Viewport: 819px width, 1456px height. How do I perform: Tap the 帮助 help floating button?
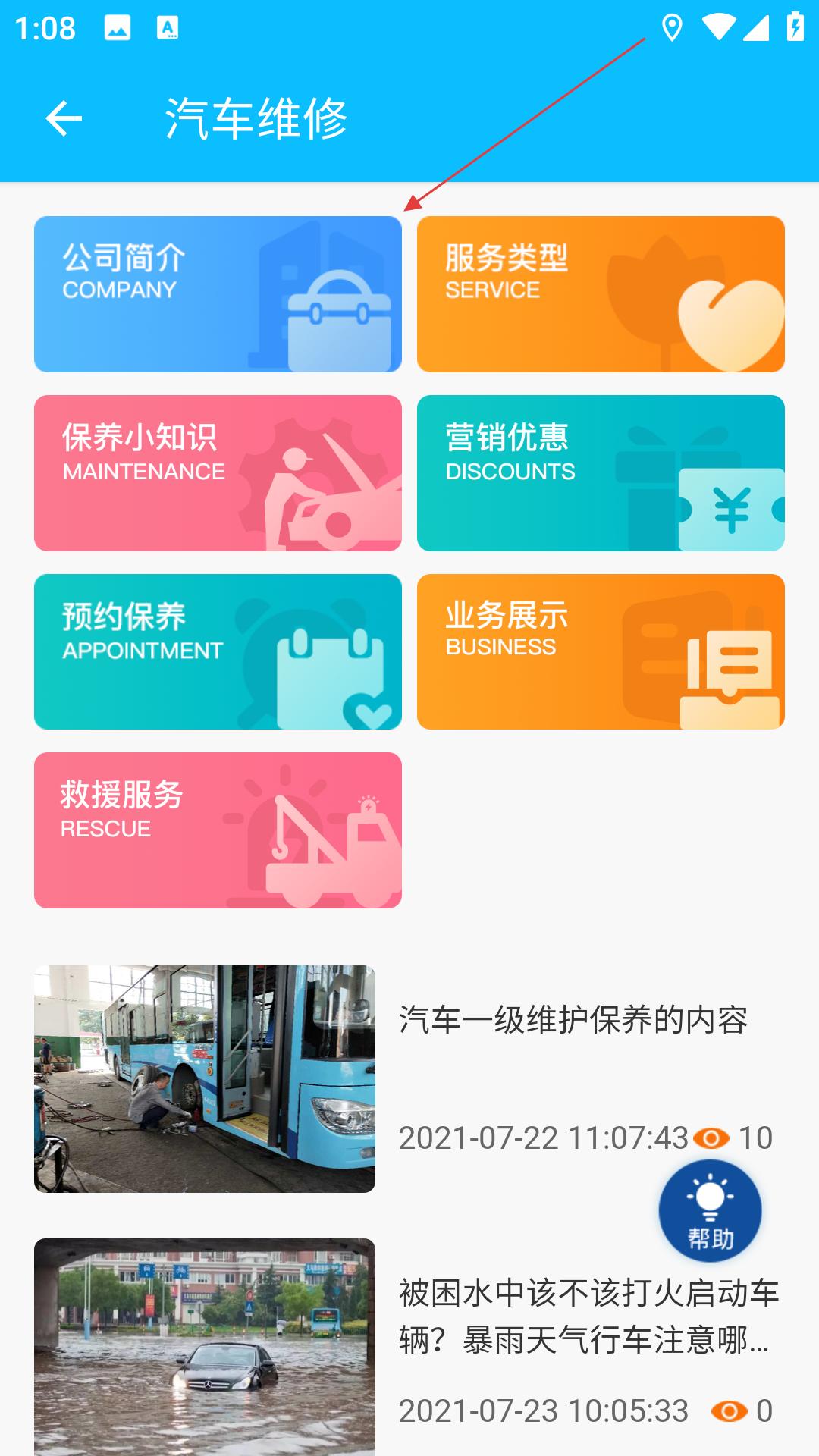click(x=711, y=1211)
